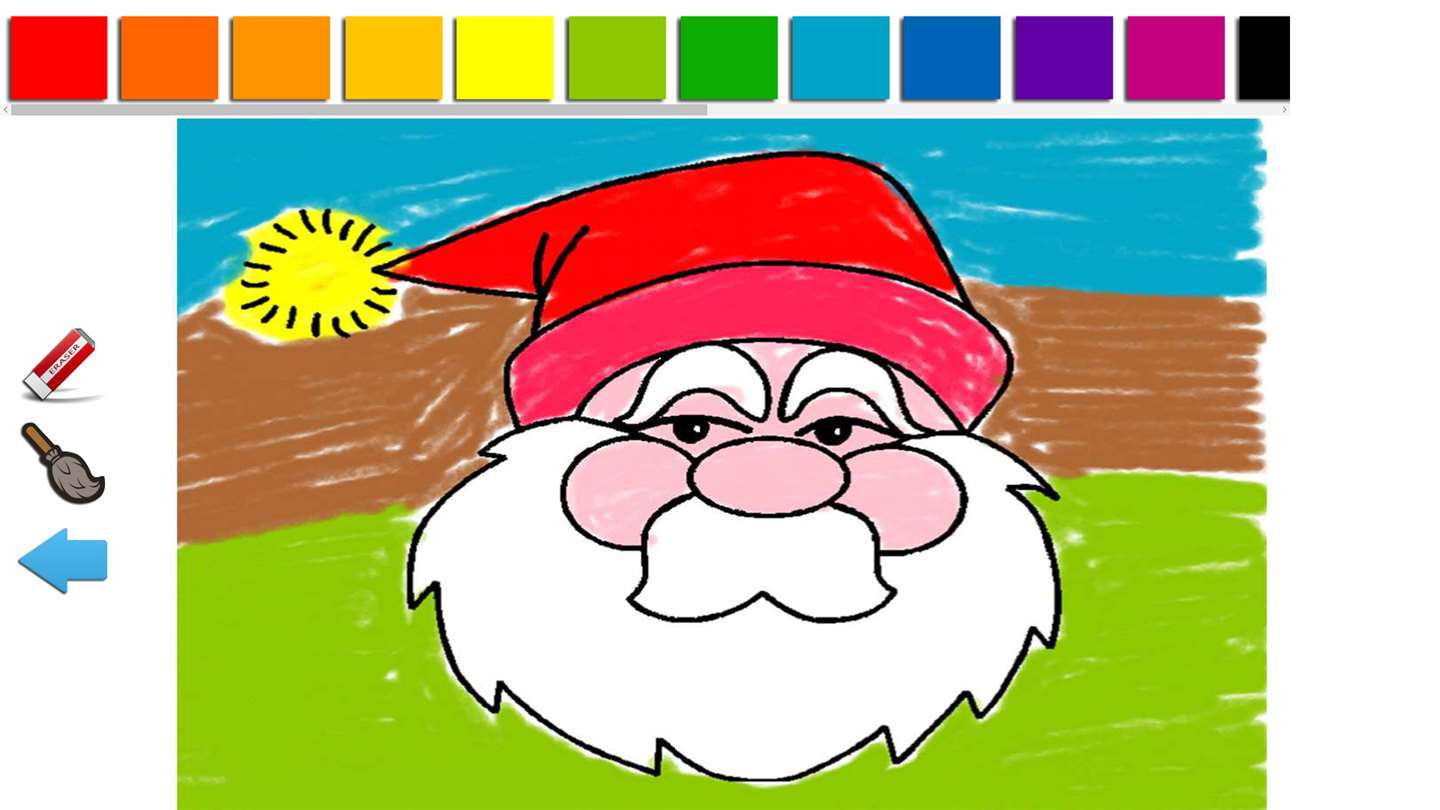Pick the magenta color swatch
The height and width of the screenshot is (810, 1440).
(1175, 57)
